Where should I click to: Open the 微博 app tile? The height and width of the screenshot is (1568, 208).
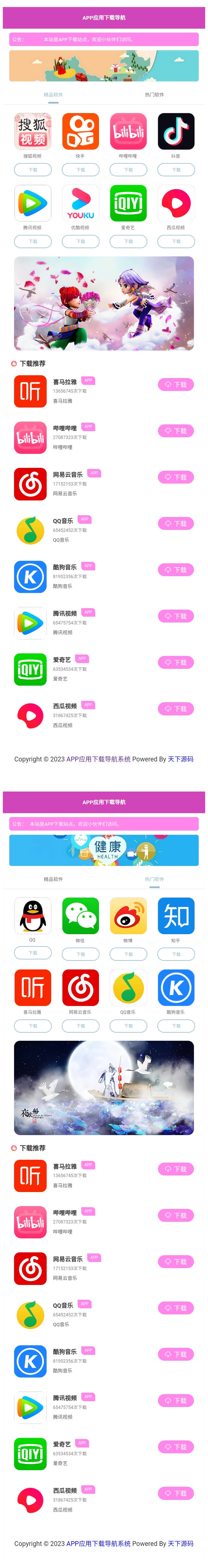pos(128,915)
